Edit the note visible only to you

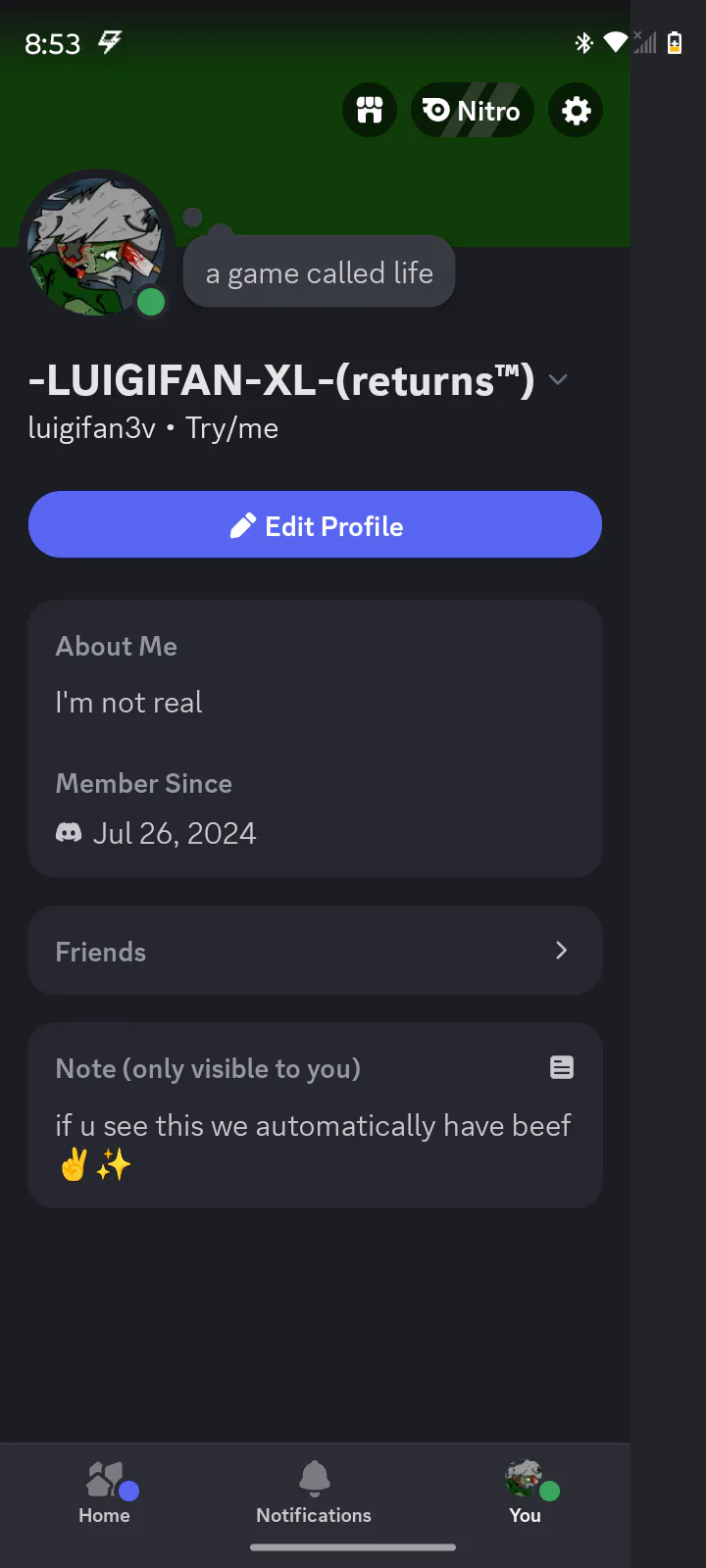click(314, 1144)
